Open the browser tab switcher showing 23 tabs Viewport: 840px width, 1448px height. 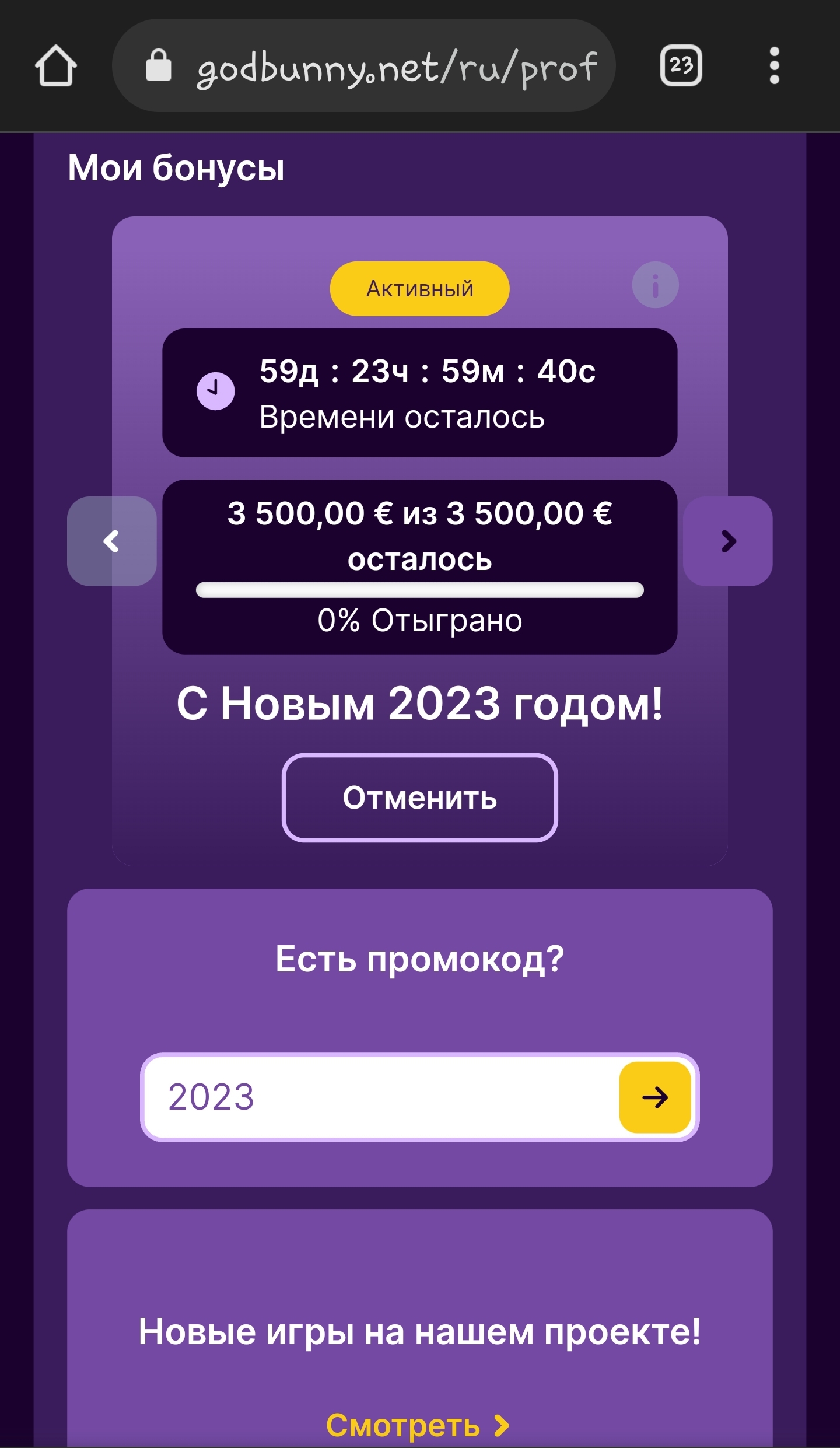[680, 66]
